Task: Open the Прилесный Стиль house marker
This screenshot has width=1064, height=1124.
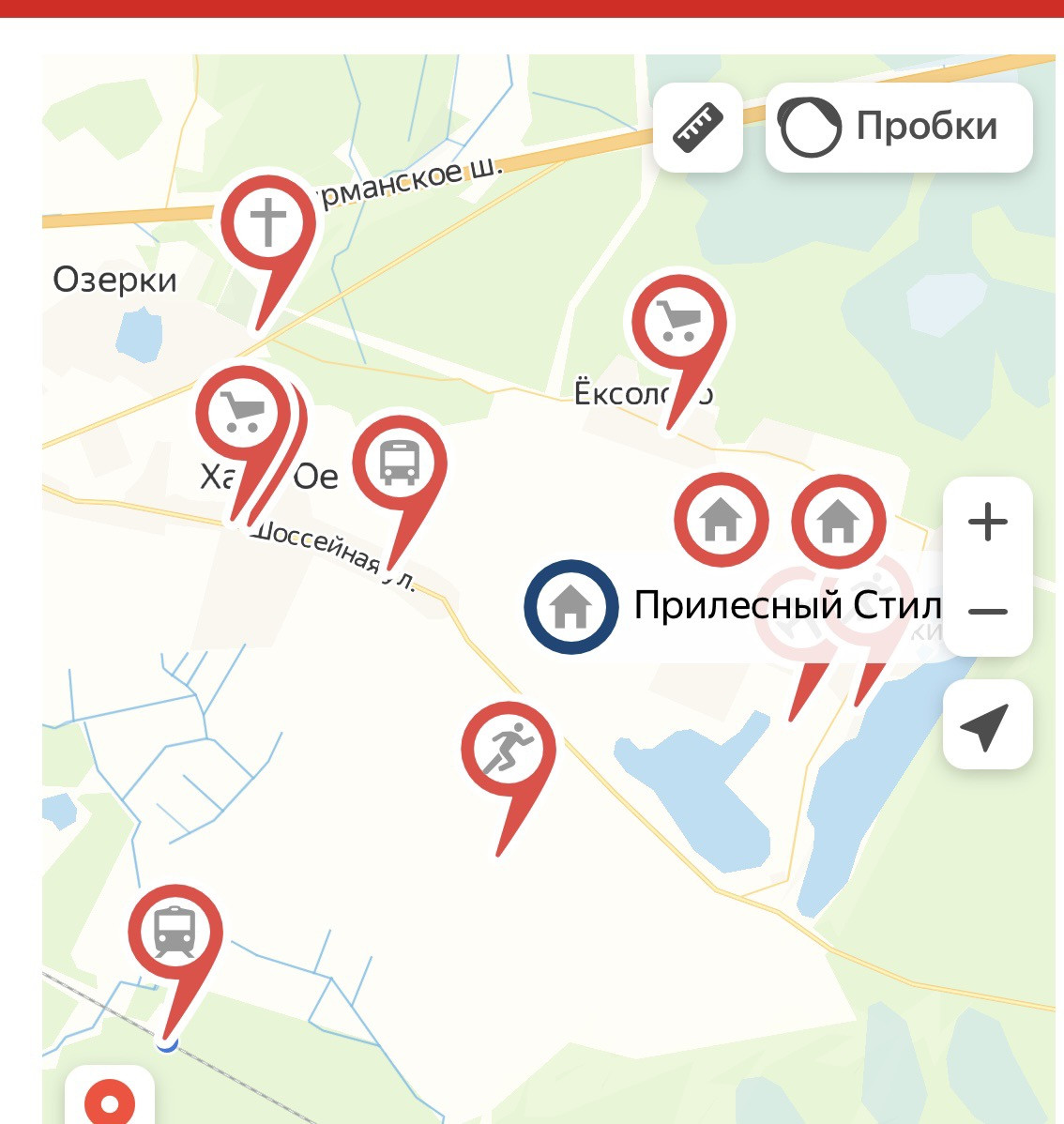Action: pyautogui.click(x=571, y=606)
